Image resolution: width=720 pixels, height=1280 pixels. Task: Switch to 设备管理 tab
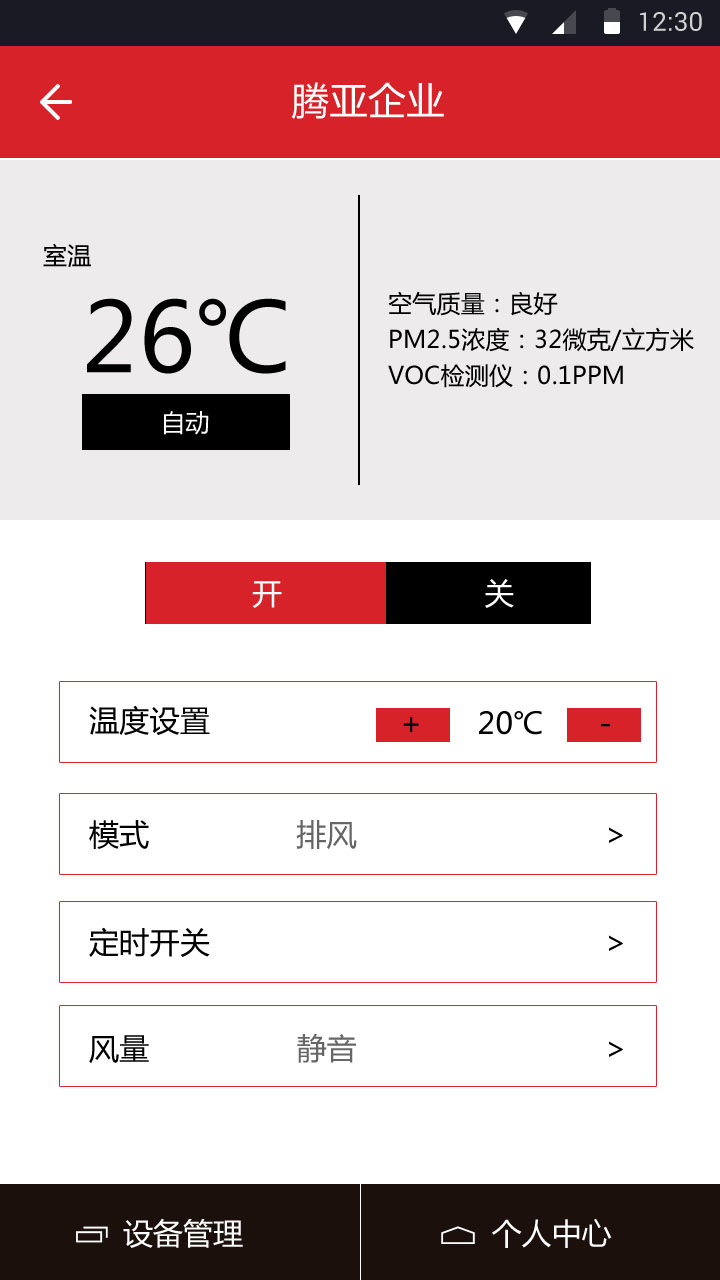coord(180,1233)
